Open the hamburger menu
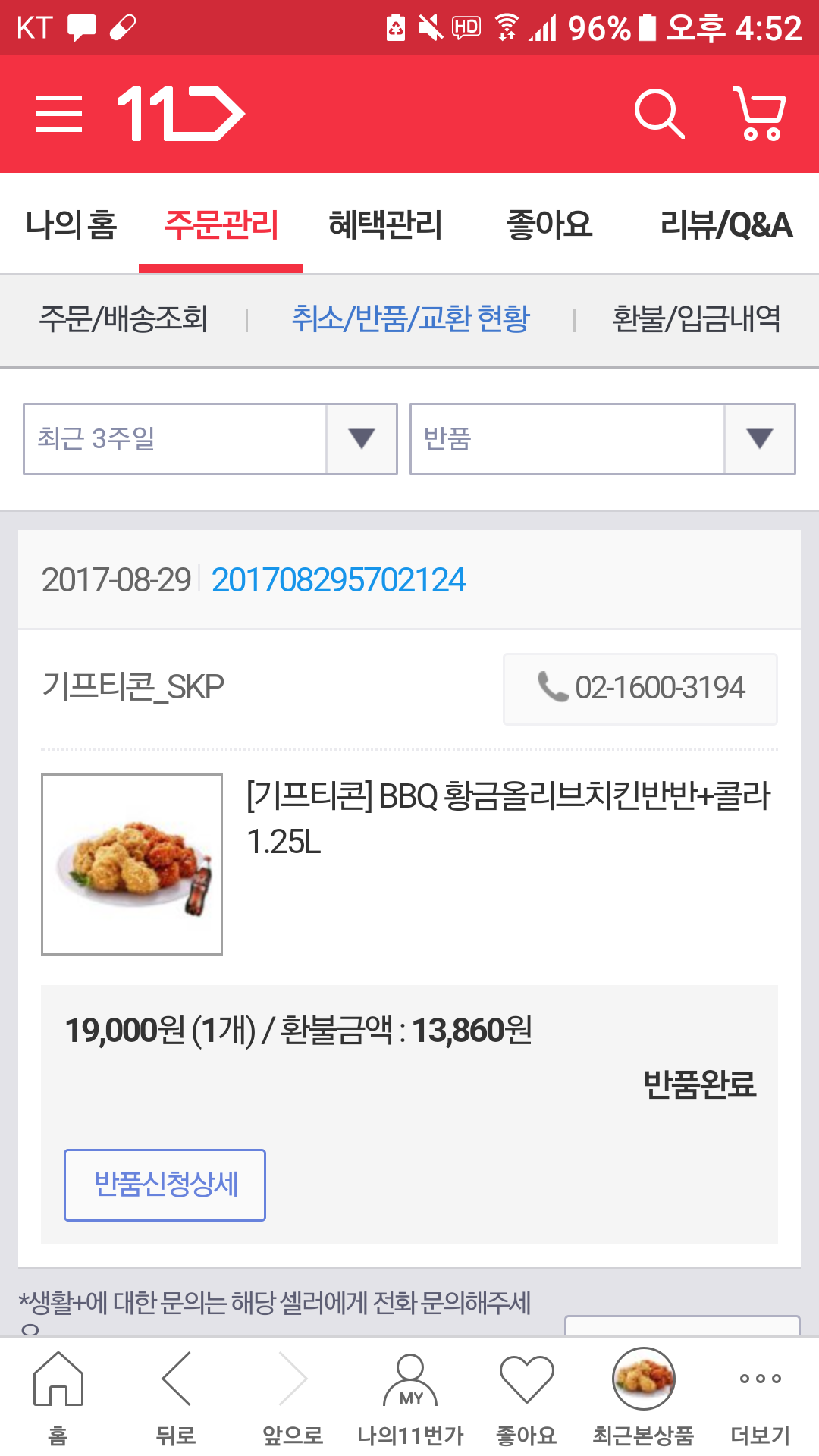Screen dimensions: 819x1456 pyautogui.click(x=59, y=115)
